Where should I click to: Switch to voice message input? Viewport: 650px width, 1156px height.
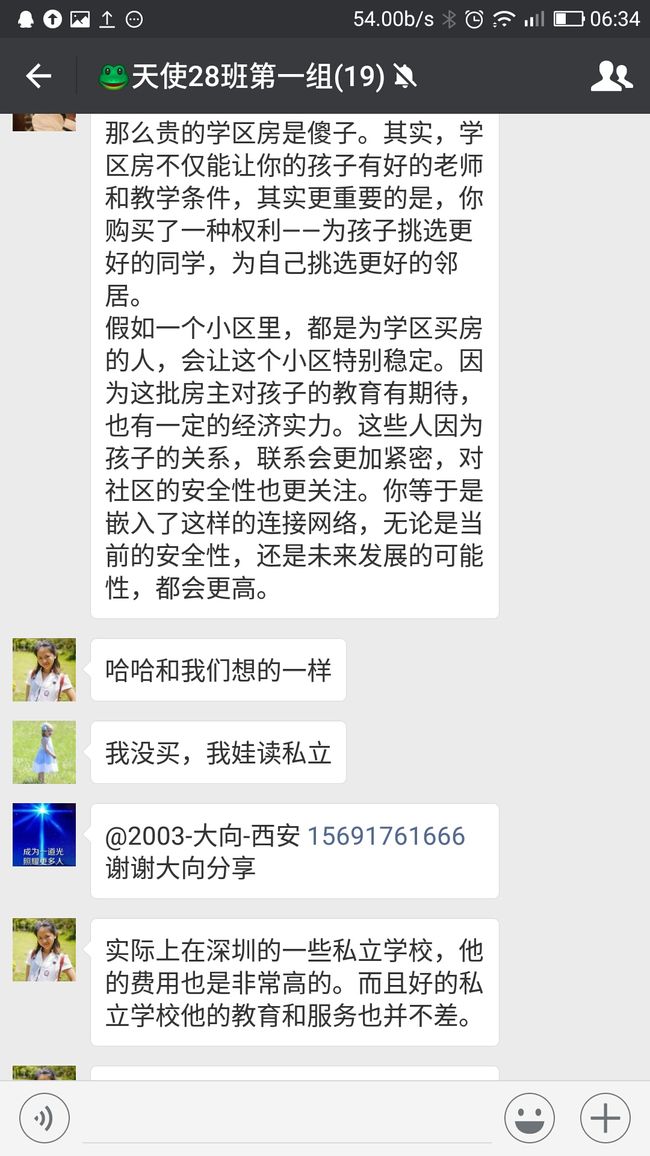tap(44, 1118)
